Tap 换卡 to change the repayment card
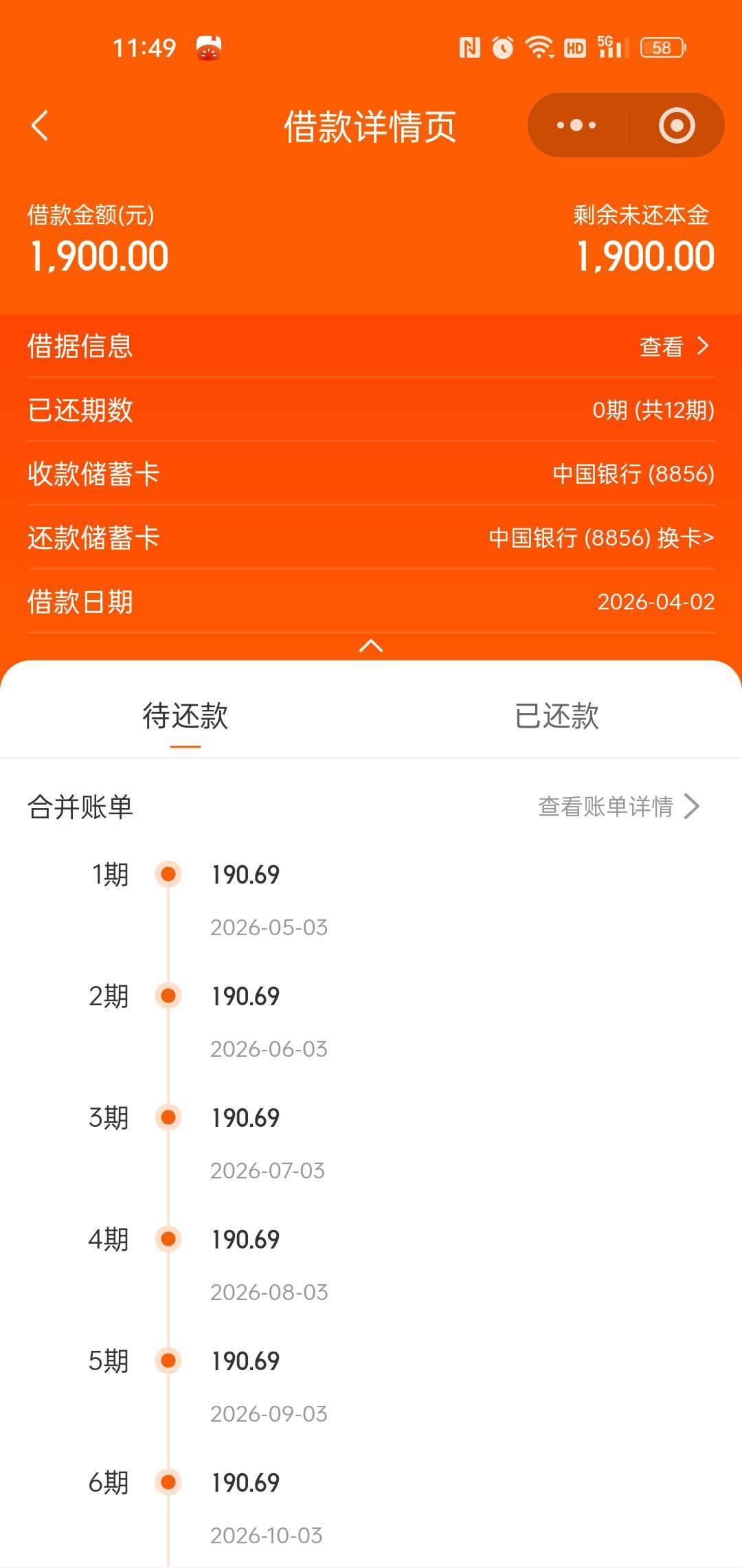Image resolution: width=742 pixels, height=1568 pixels. [685, 538]
